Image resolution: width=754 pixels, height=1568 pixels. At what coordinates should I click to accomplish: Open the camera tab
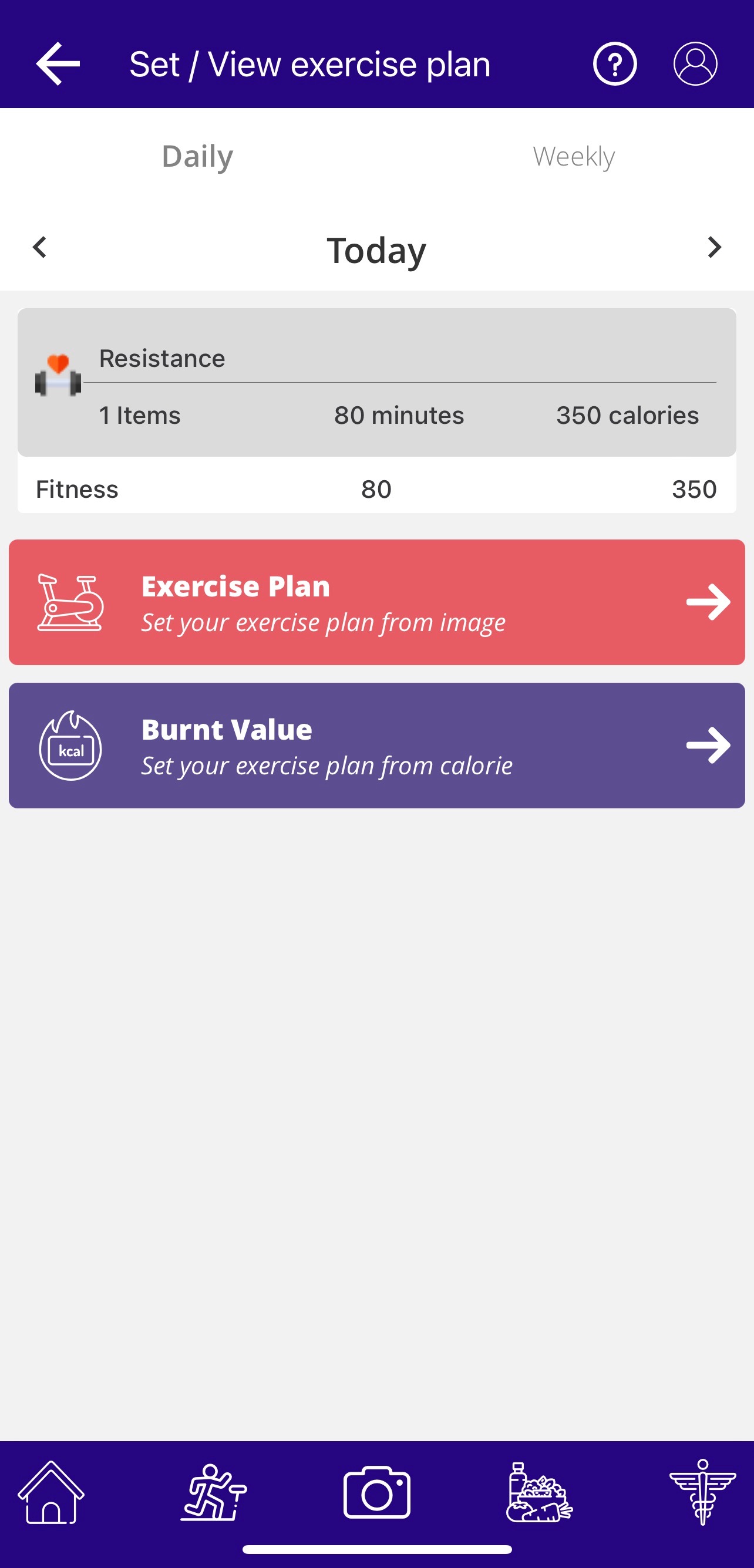[376, 1492]
